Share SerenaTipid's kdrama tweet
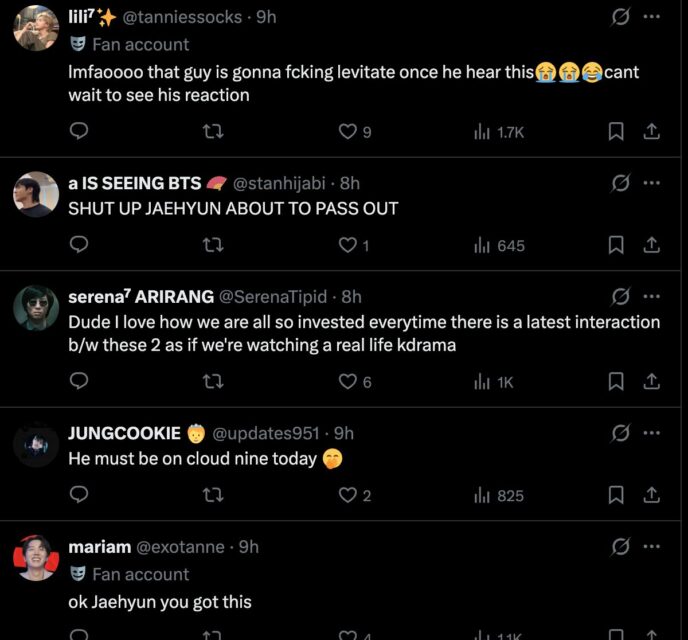 click(650, 381)
